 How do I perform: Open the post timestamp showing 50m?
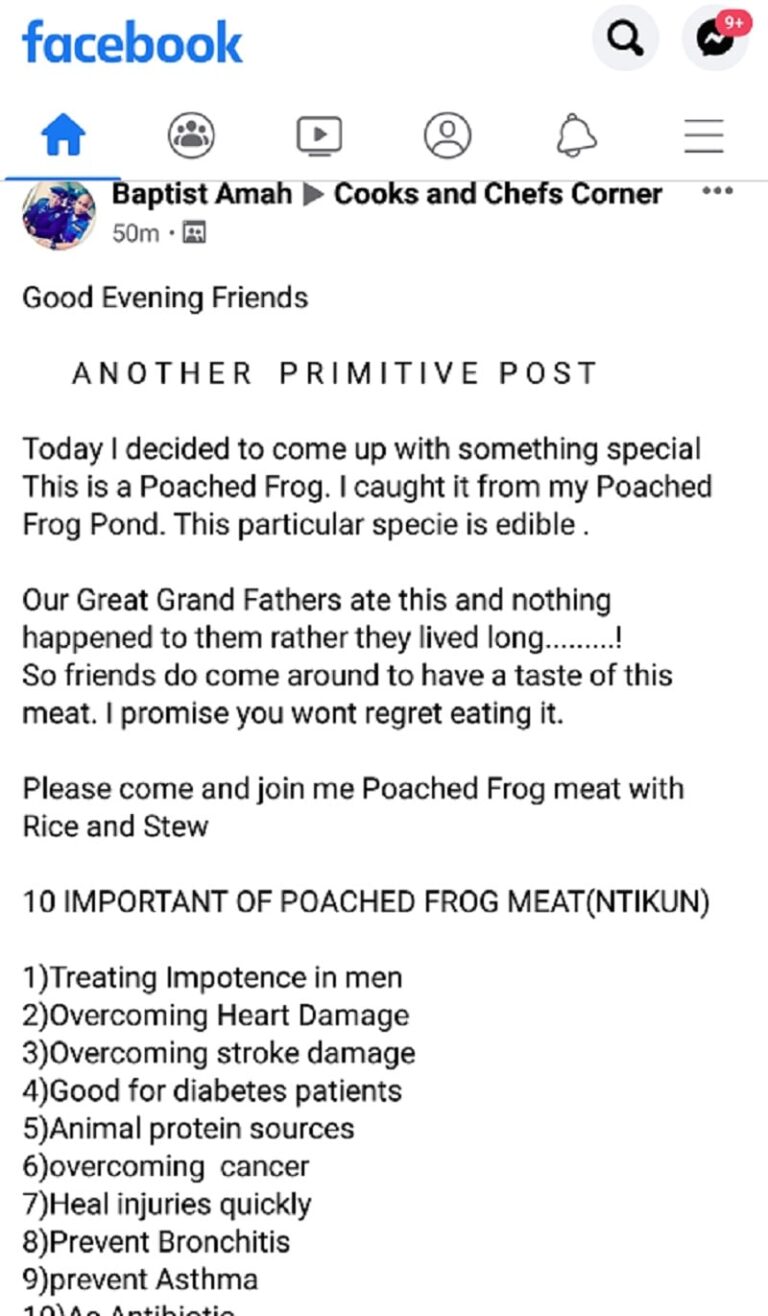135,232
